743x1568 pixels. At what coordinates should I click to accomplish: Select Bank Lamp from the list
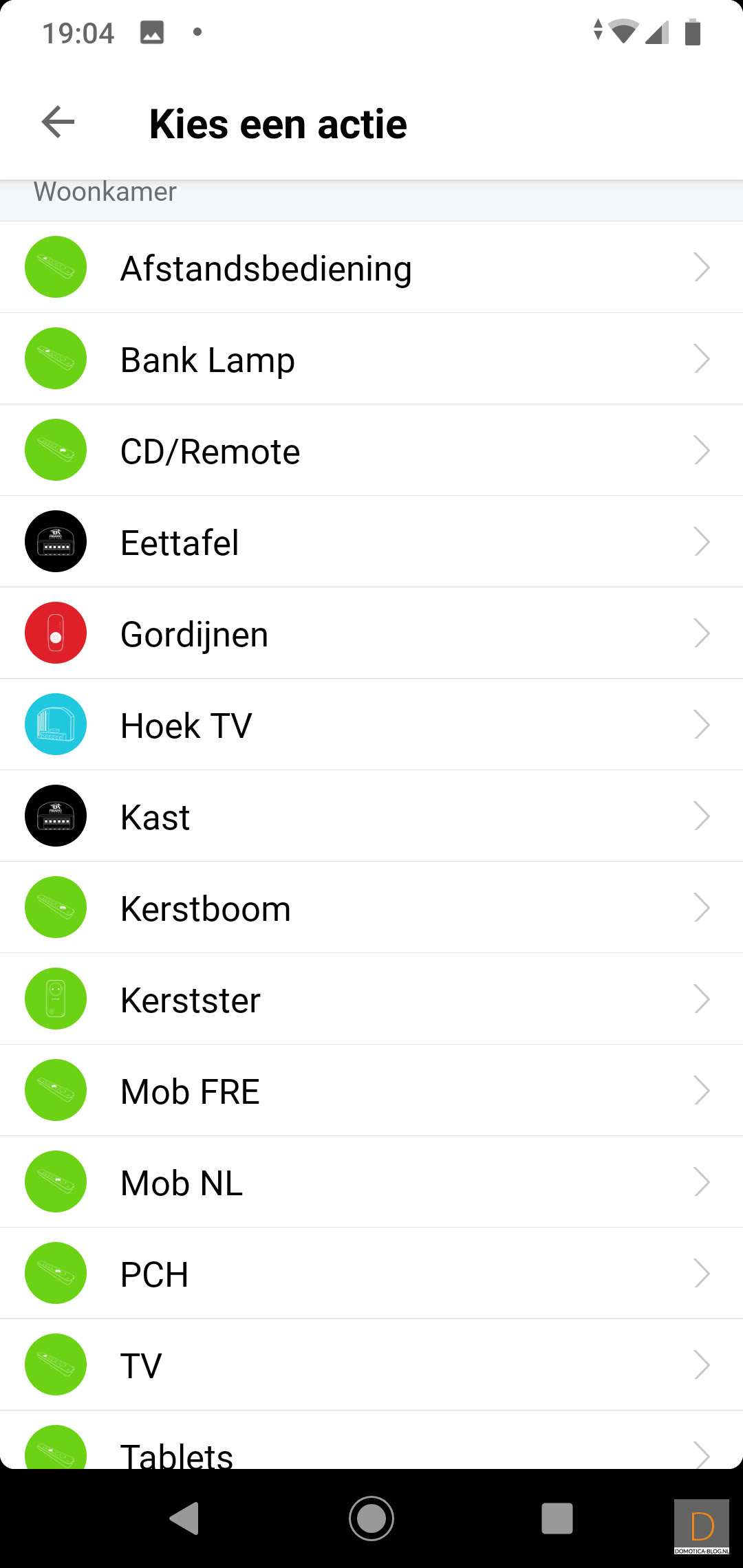point(371,359)
